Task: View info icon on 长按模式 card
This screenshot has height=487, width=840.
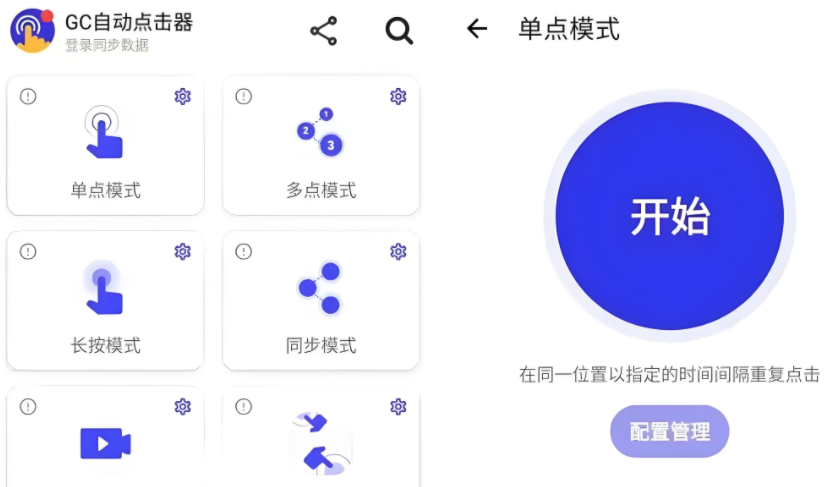Action: click(x=28, y=251)
